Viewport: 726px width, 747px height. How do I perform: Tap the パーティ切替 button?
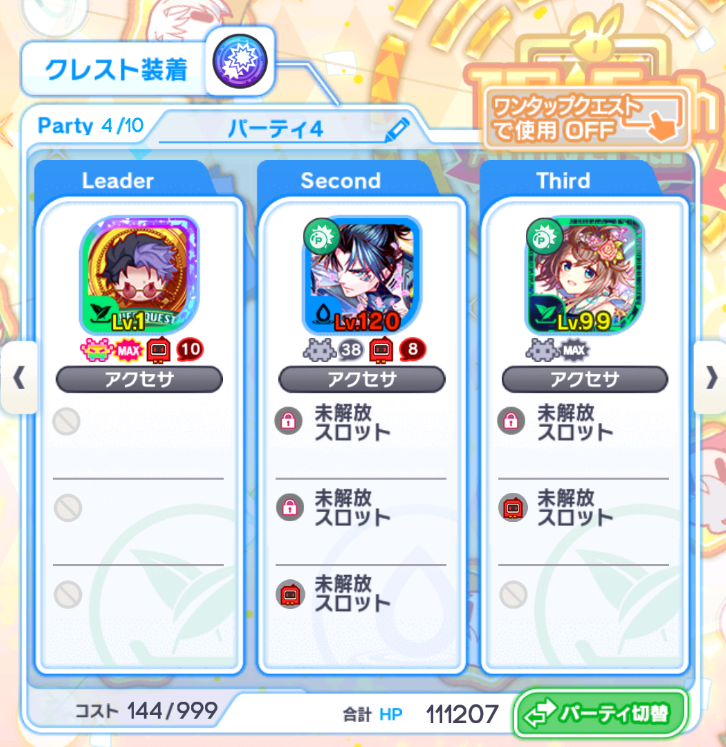[601, 714]
